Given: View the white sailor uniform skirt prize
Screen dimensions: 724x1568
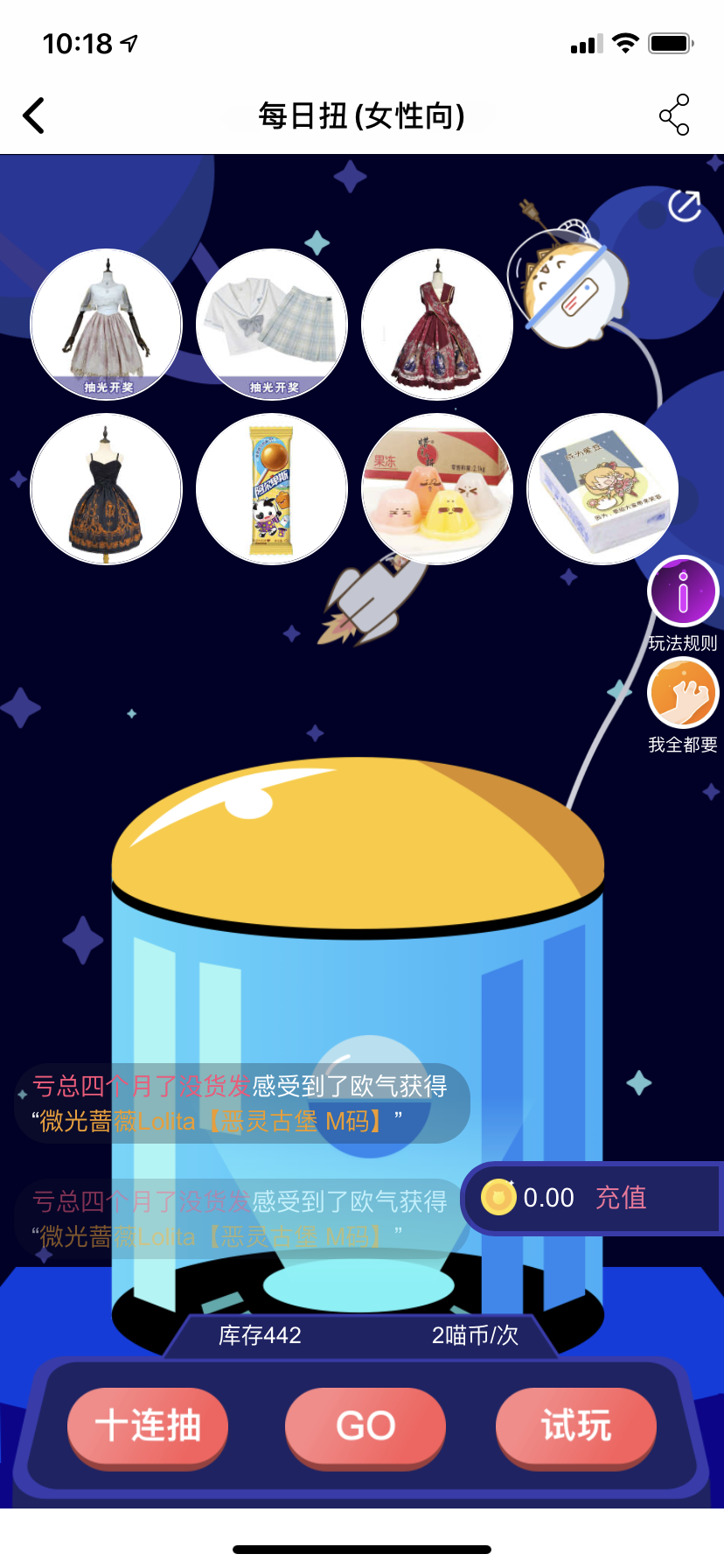Looking at the screenshot, I should [272, 325].
